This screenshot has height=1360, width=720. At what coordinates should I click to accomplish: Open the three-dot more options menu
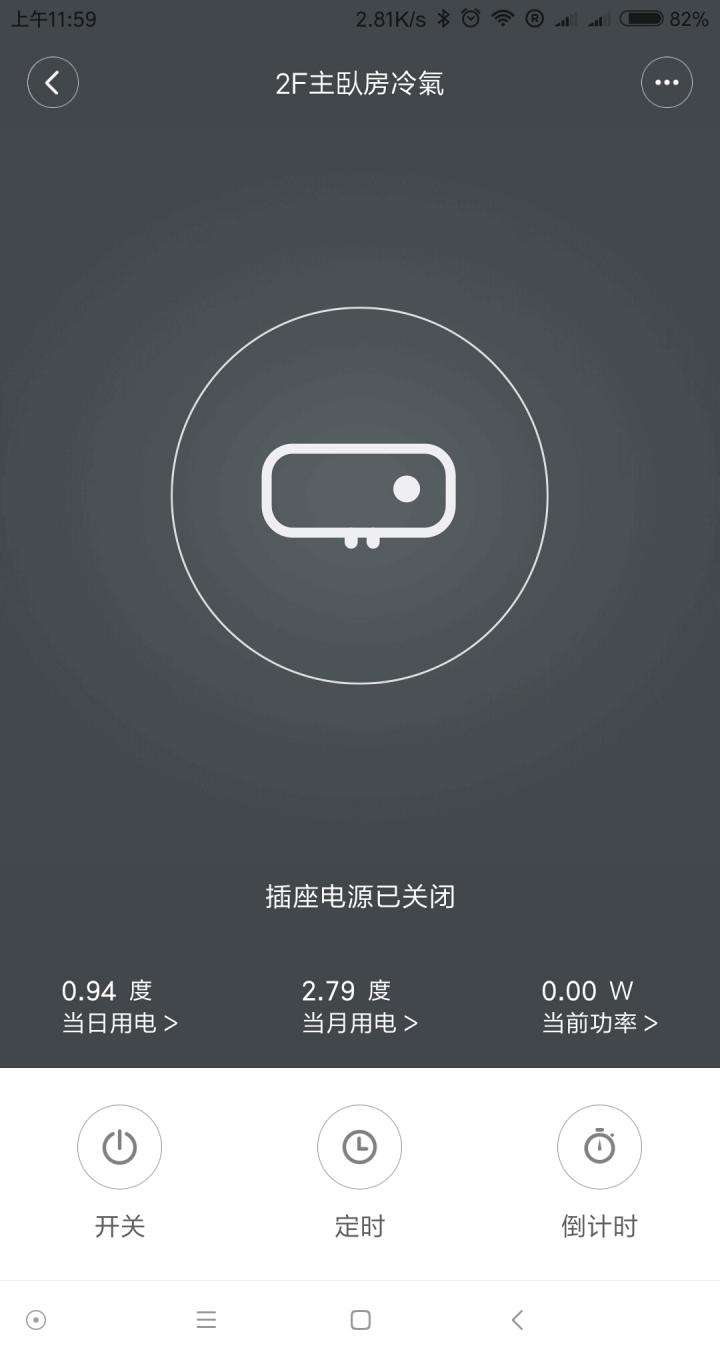coord(667,83)
